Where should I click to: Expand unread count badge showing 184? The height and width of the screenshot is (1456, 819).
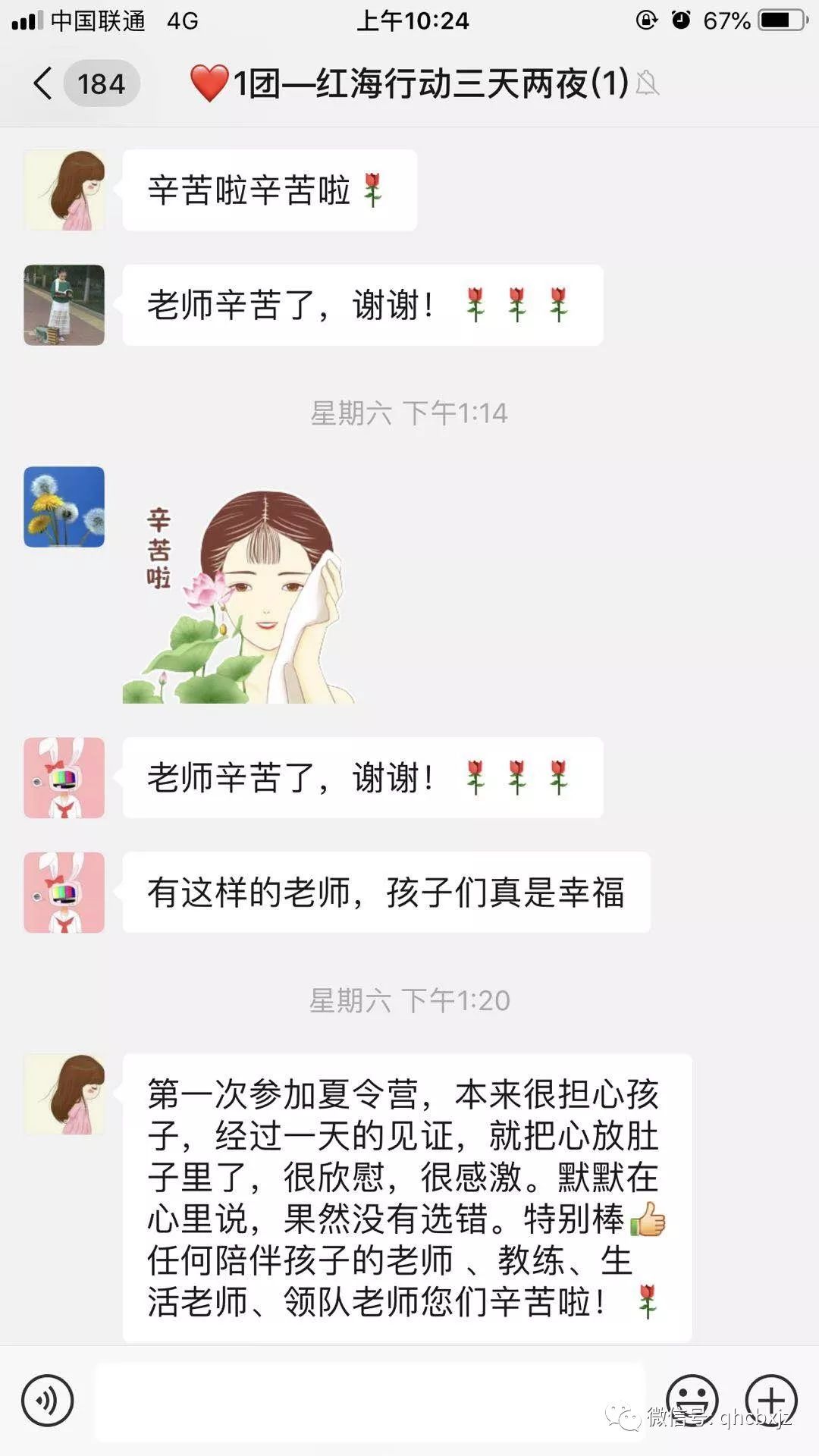[x=101, y=83]
